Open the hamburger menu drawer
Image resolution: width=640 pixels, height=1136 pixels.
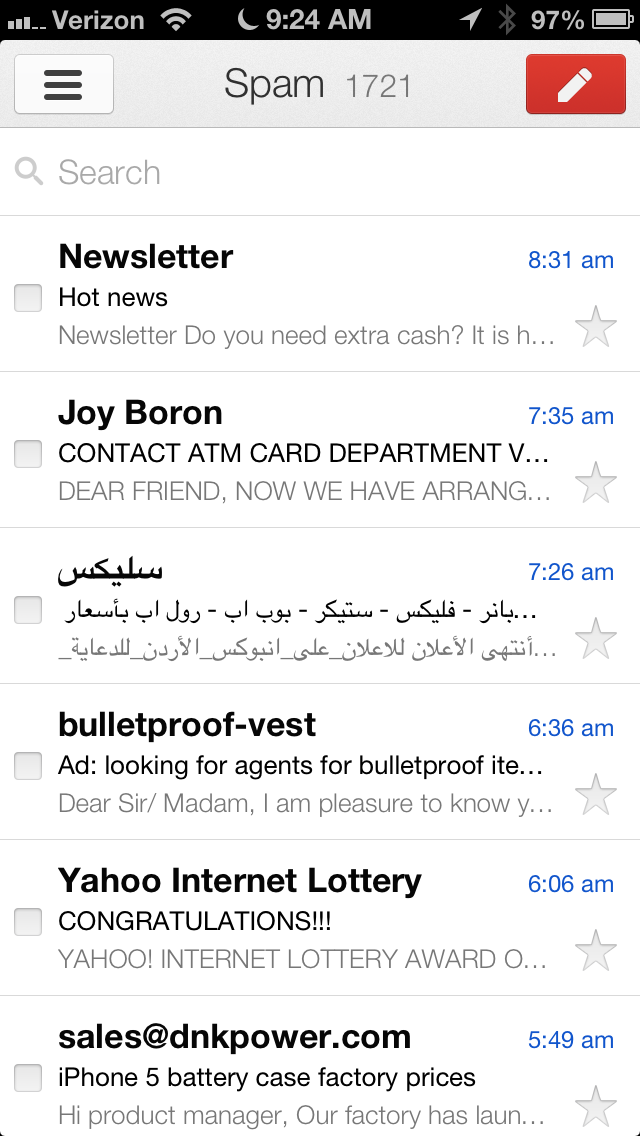tap(64, 84)
